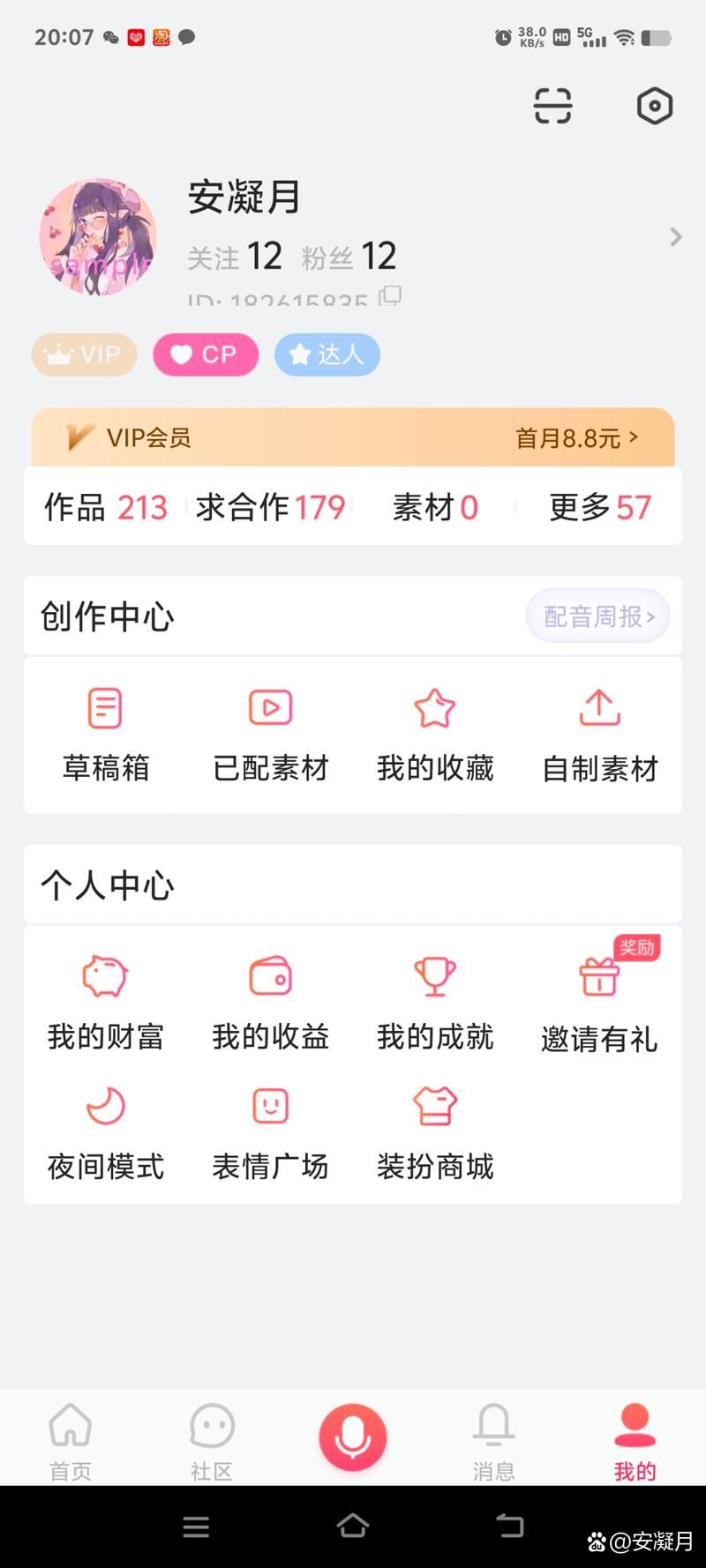Open 邀请有礼 invite rewards
Screen dimensions: 706x1568
coord(599,1003)
